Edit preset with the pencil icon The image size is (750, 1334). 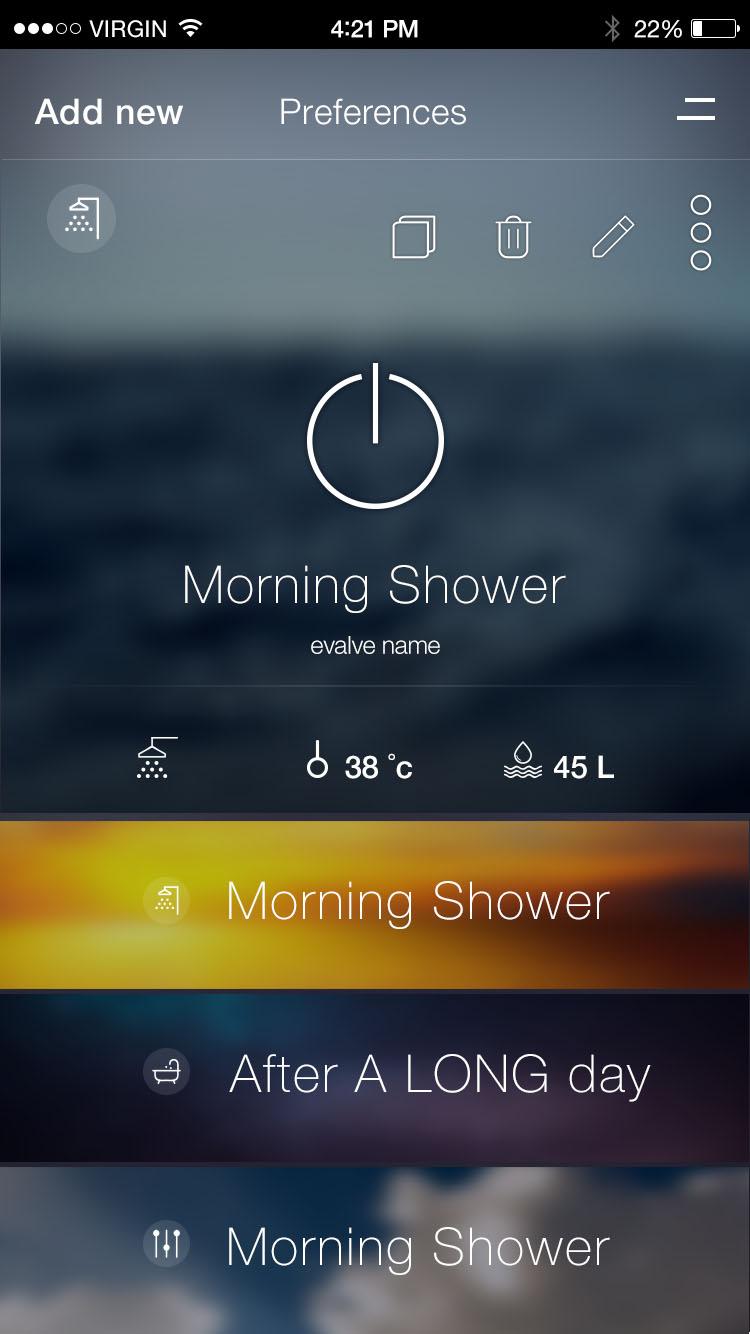(x=613, y=238)
